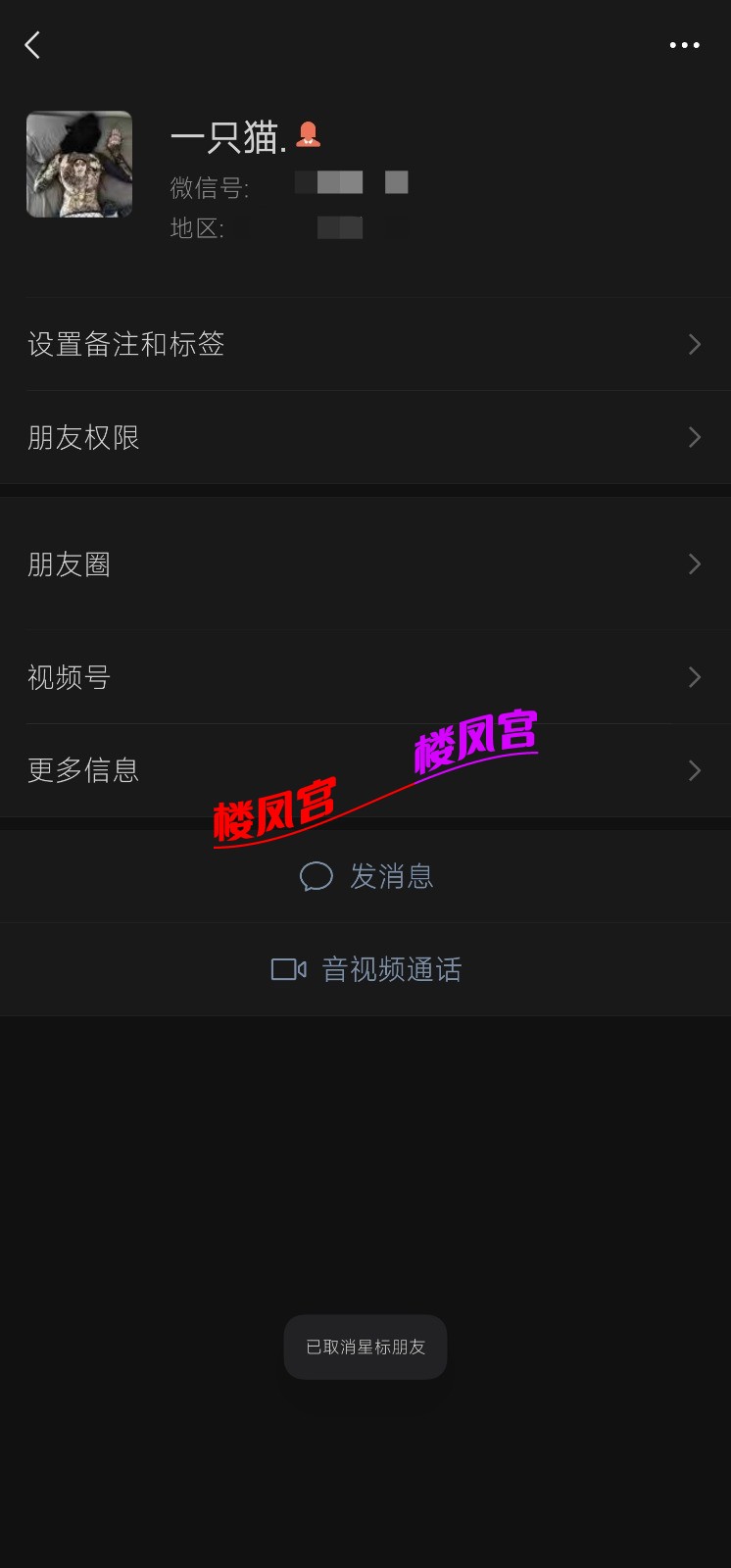Dismiss the 已取消星标朋友 toast message
The image size is (731, 1568).
pyautogui.click(x=365, y=1347)
